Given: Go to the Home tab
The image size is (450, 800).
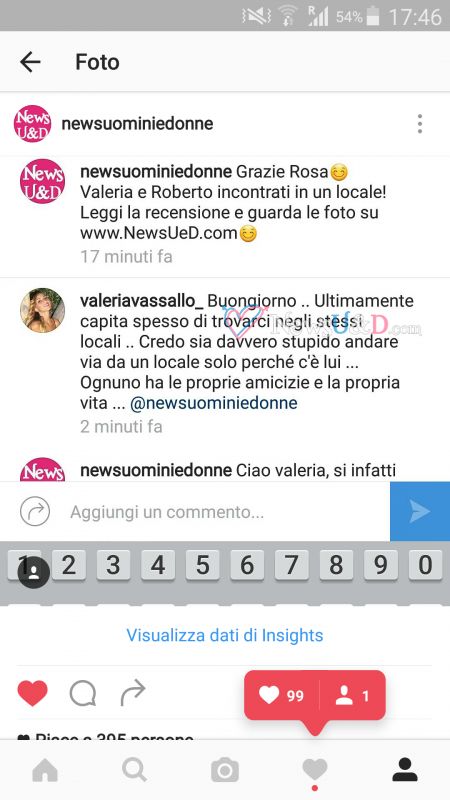Looking at the screenshot, I should coord(45,770).
